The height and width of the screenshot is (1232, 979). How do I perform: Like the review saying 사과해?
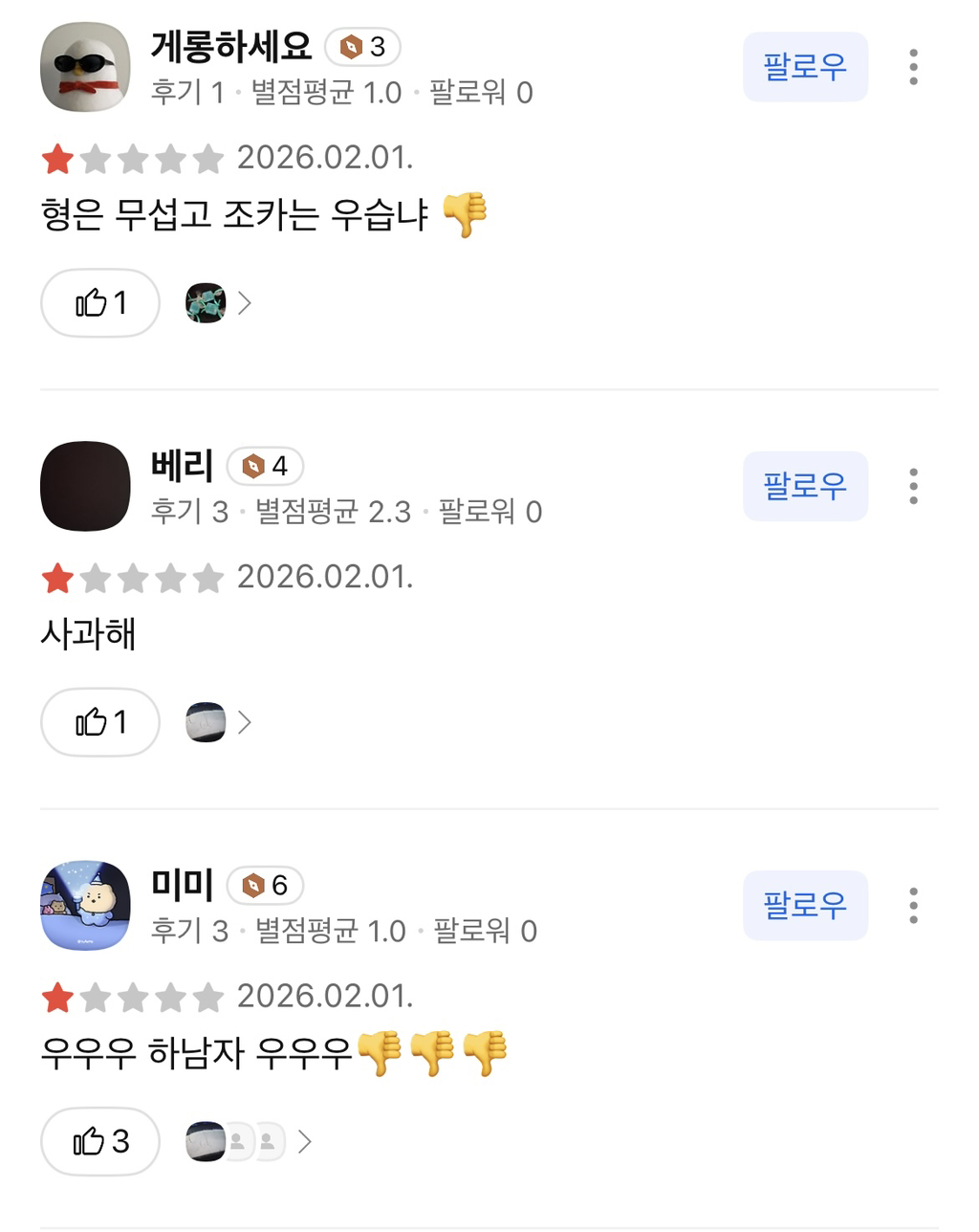tap(99, 722)
